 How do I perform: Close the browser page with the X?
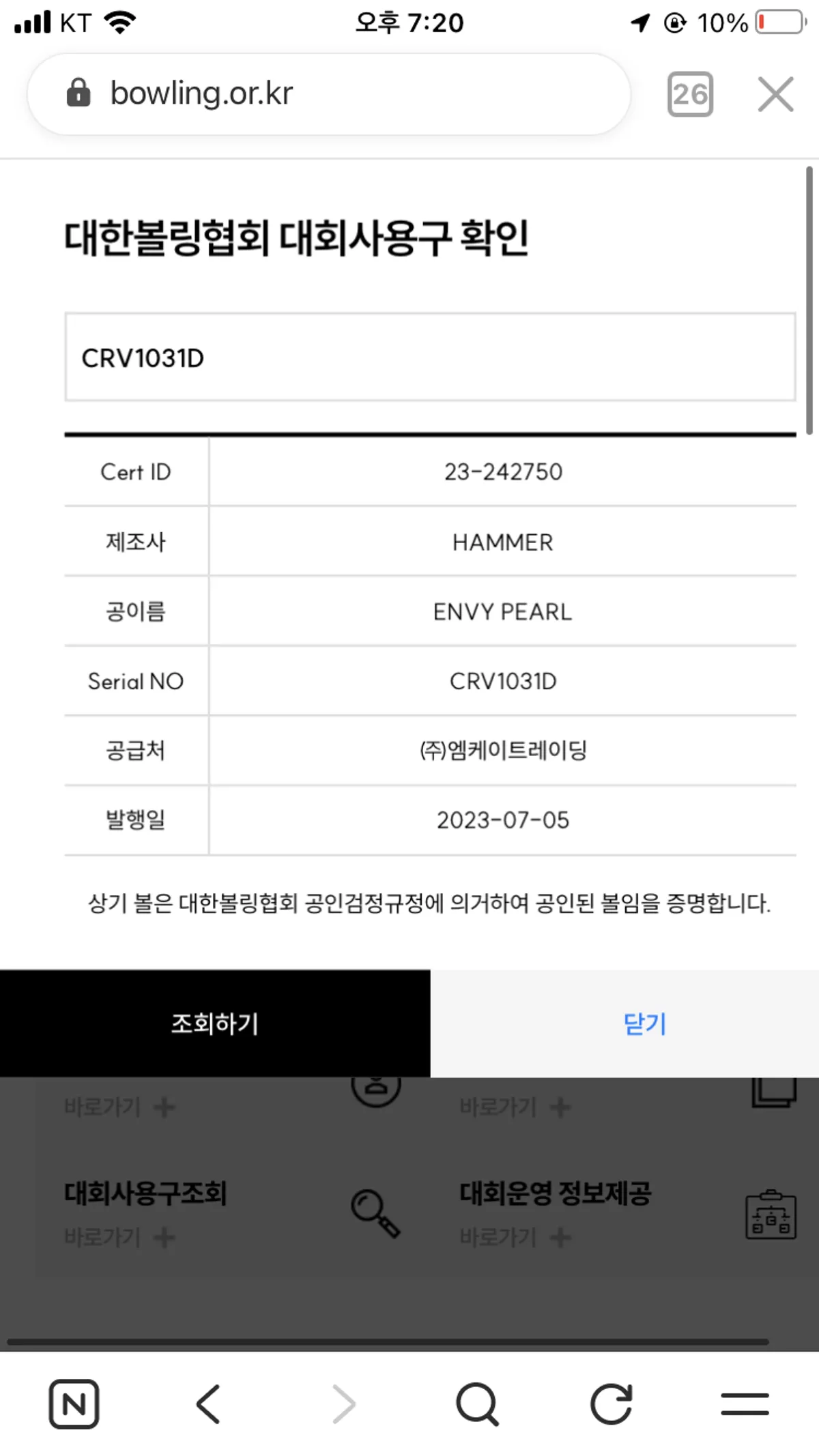[x=775, y=94]
